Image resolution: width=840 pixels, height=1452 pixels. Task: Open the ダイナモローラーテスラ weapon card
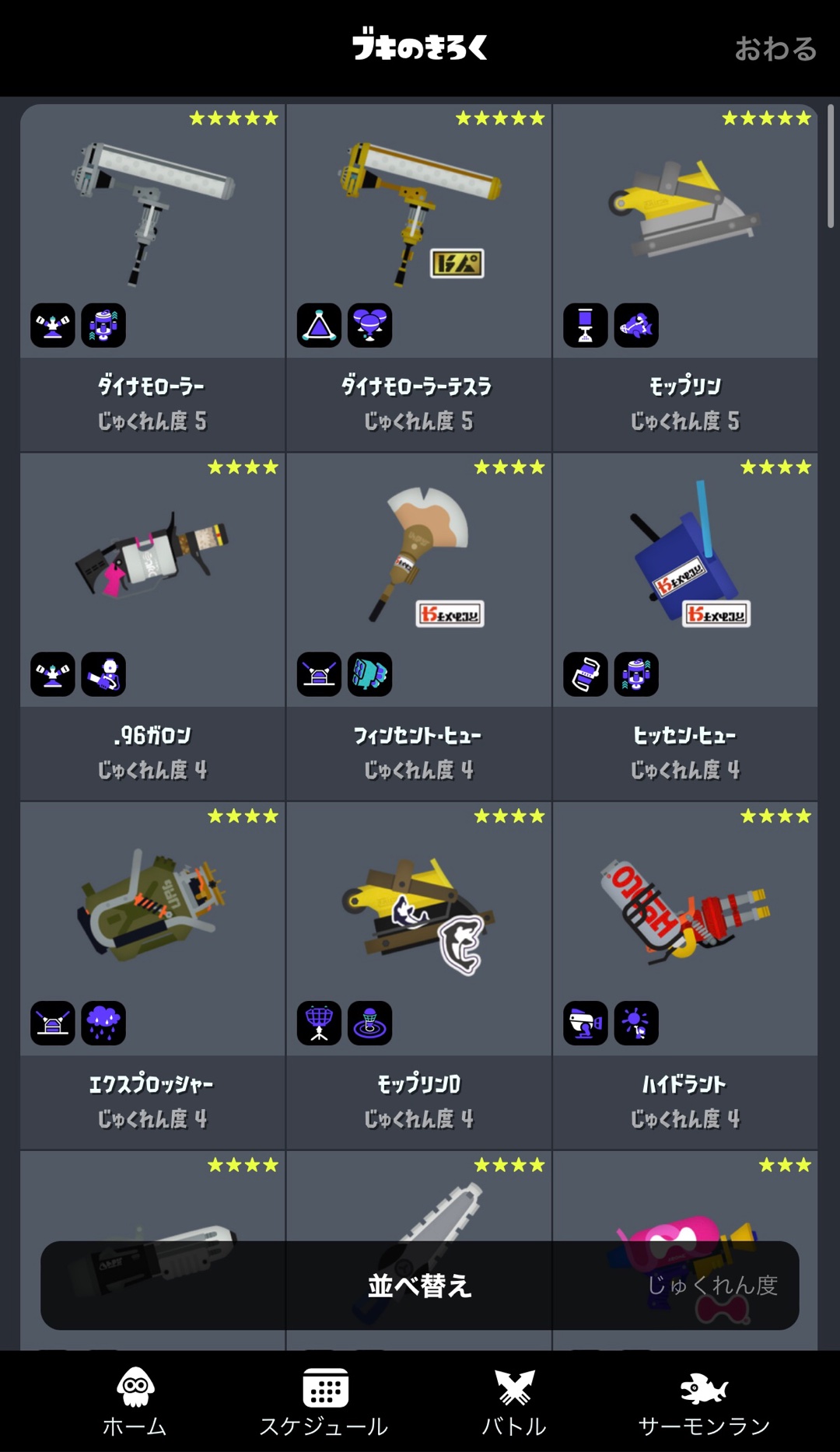point(418,276)
